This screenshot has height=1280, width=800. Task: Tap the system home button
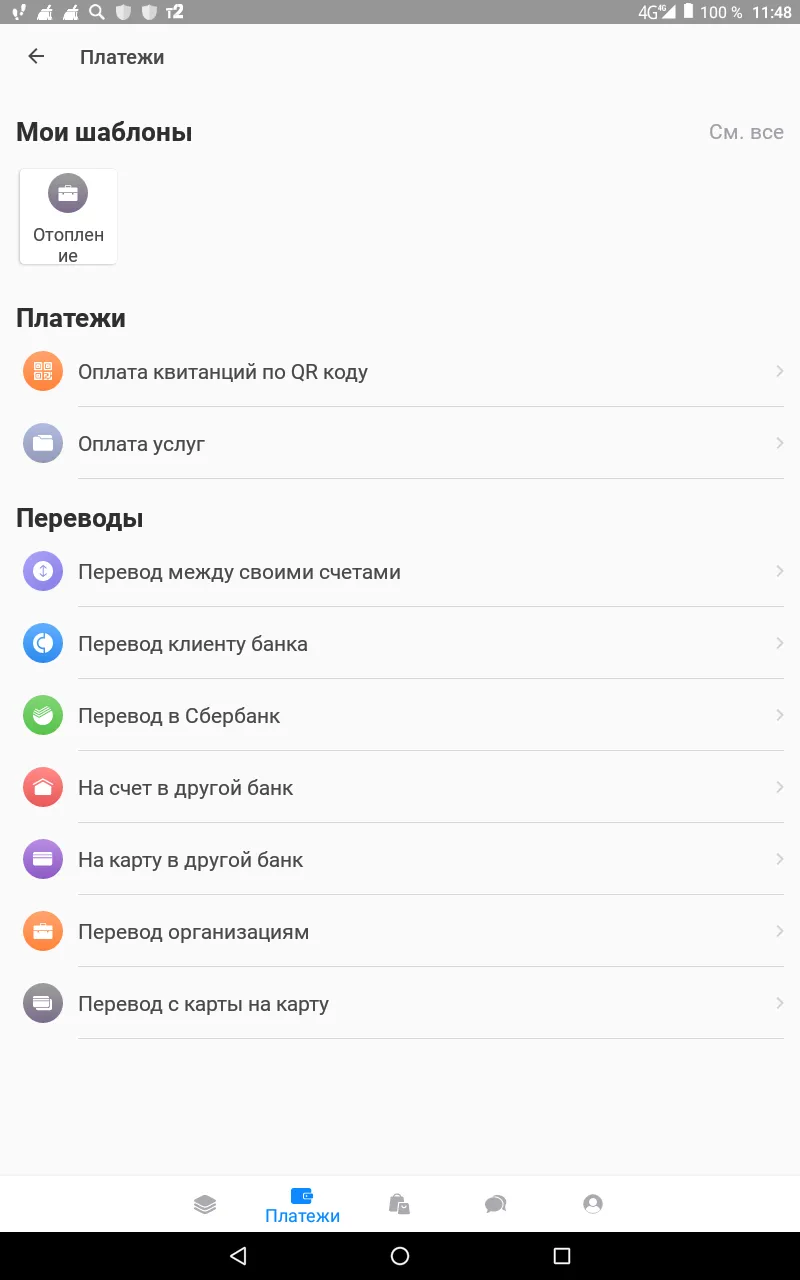coord(400,1256)
